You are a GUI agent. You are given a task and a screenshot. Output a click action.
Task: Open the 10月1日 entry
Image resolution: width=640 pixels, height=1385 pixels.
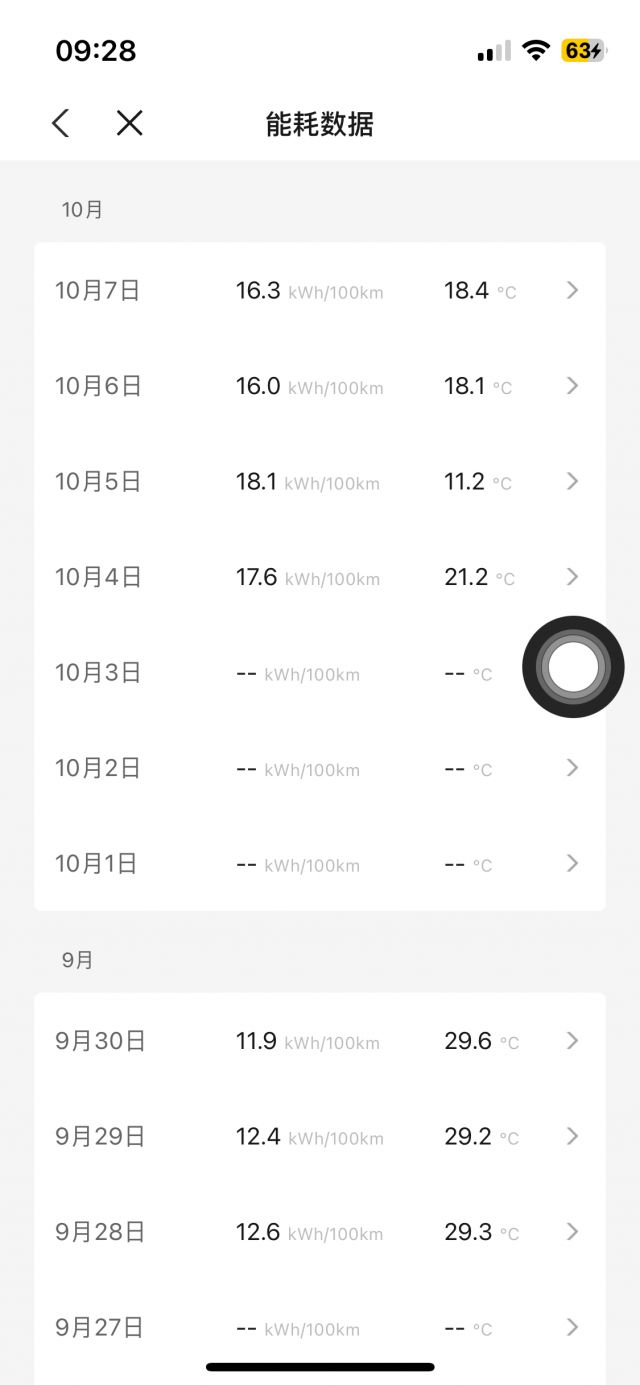click(319, 864)
